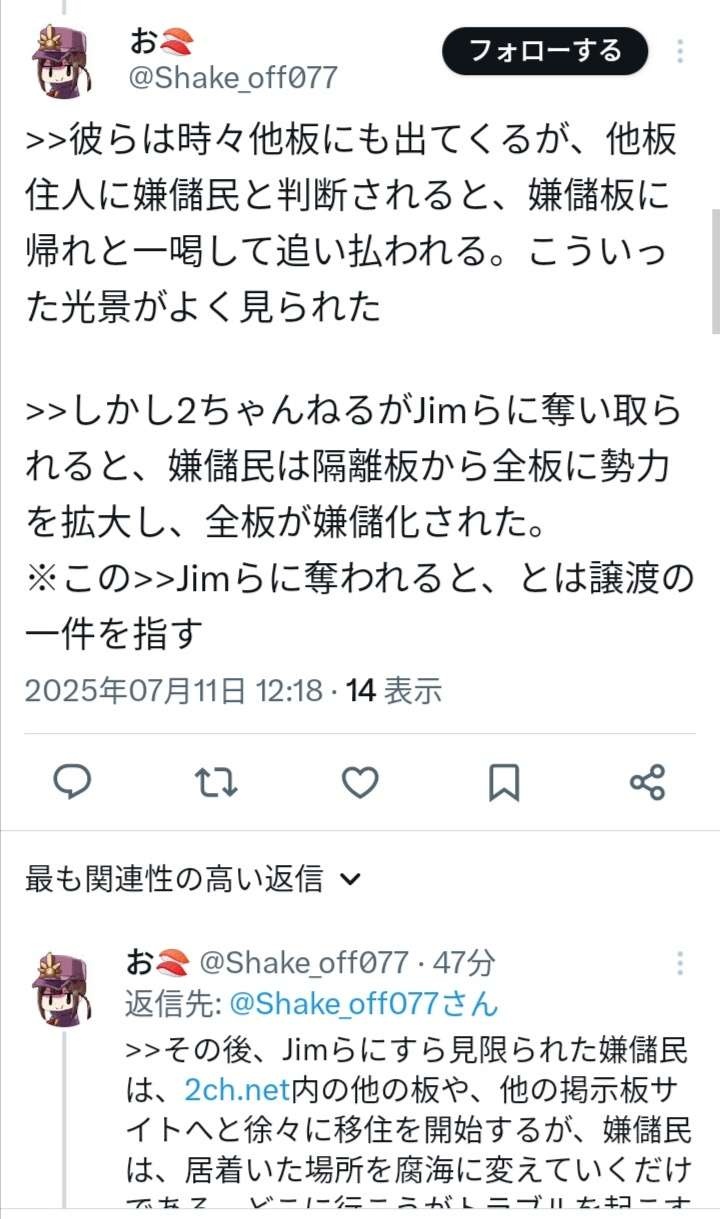Reply to the main post
This screenshot has width=720, height=1219.
coord(72,782)
